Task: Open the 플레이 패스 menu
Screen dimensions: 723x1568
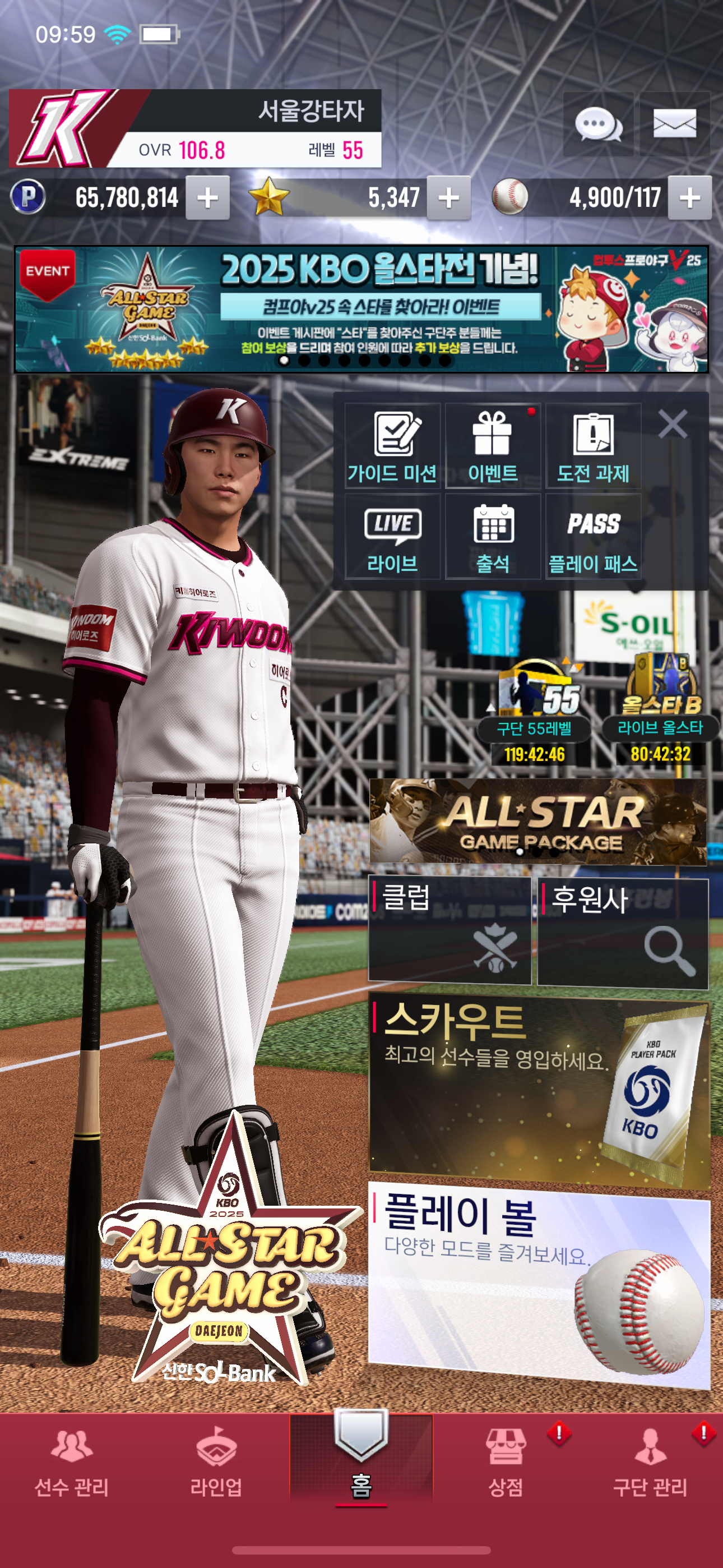Action: pos(594,536)
